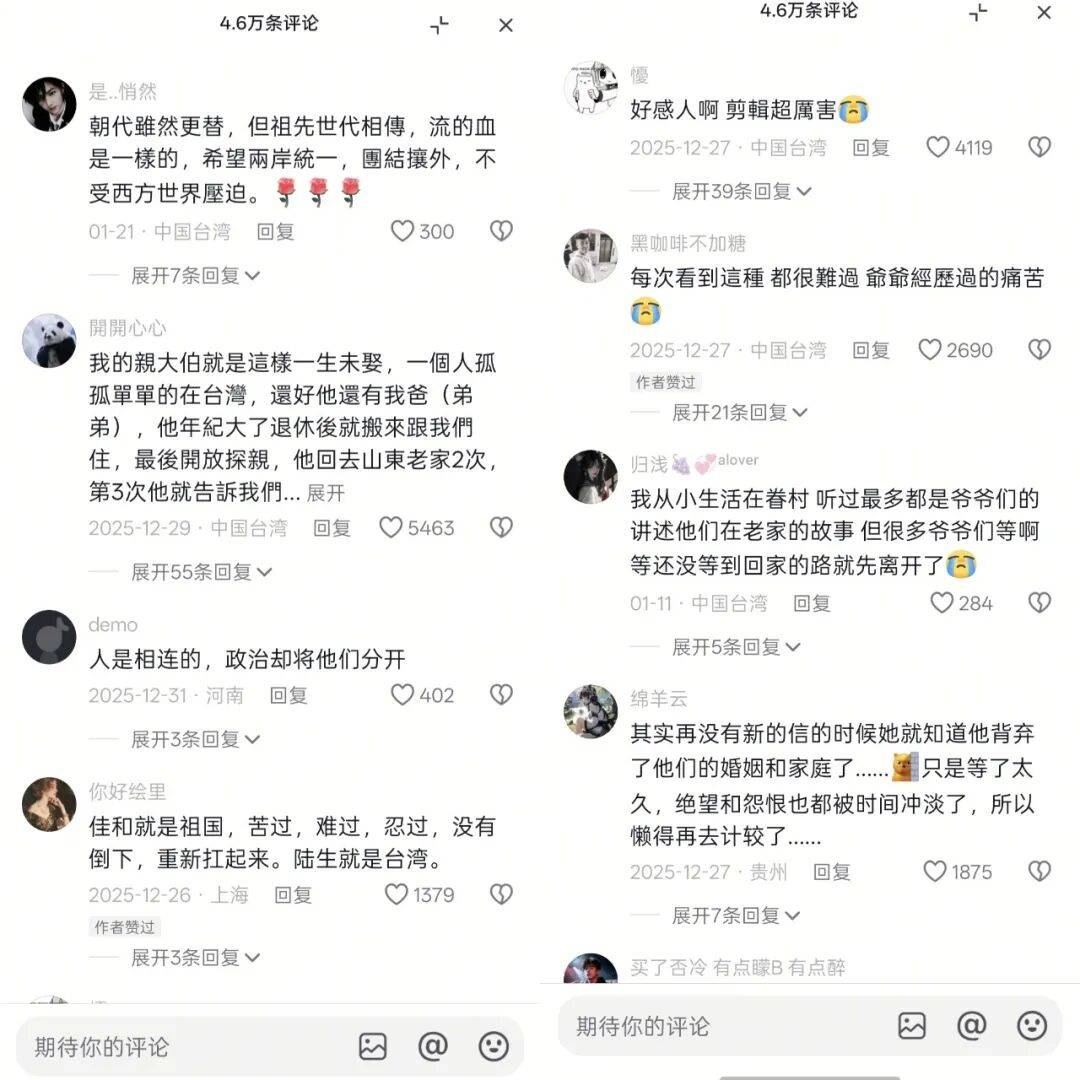
Task: Expand the 21 replies under 黑咖啡不加糖
Action: click(x=739, y=413)
